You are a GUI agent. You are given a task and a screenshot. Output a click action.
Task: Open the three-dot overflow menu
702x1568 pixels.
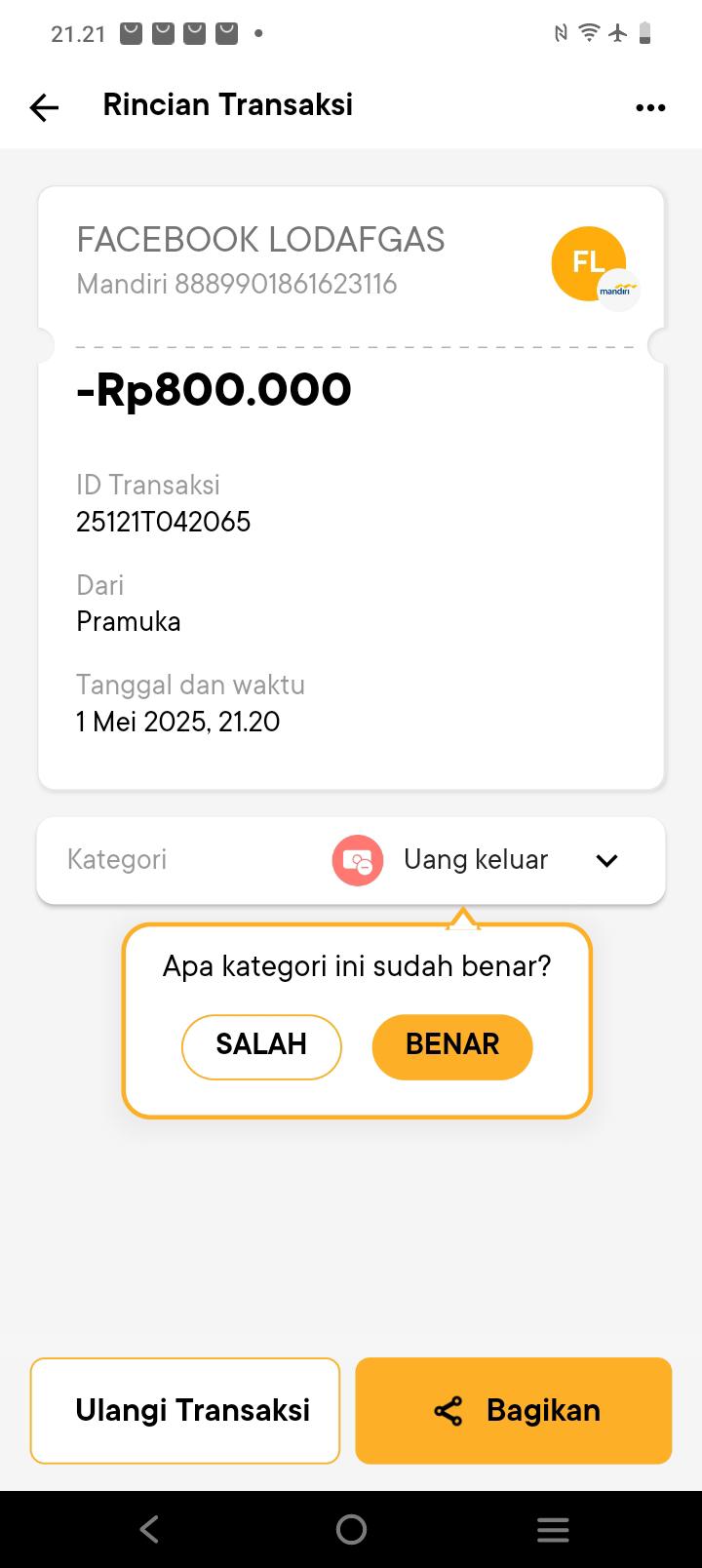point(650,107)
